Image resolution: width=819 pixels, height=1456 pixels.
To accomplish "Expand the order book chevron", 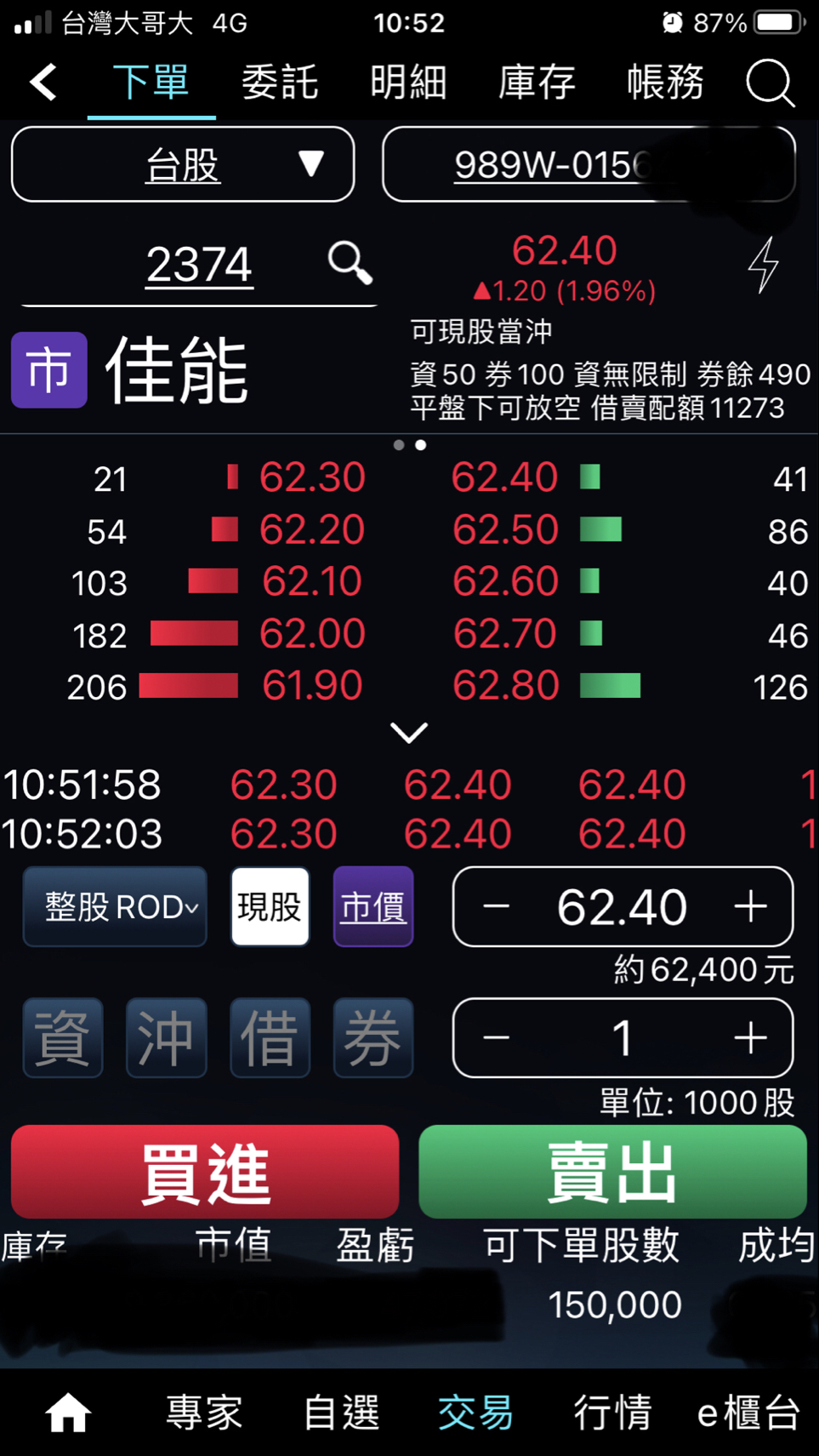I will click(x=409, y=732).
